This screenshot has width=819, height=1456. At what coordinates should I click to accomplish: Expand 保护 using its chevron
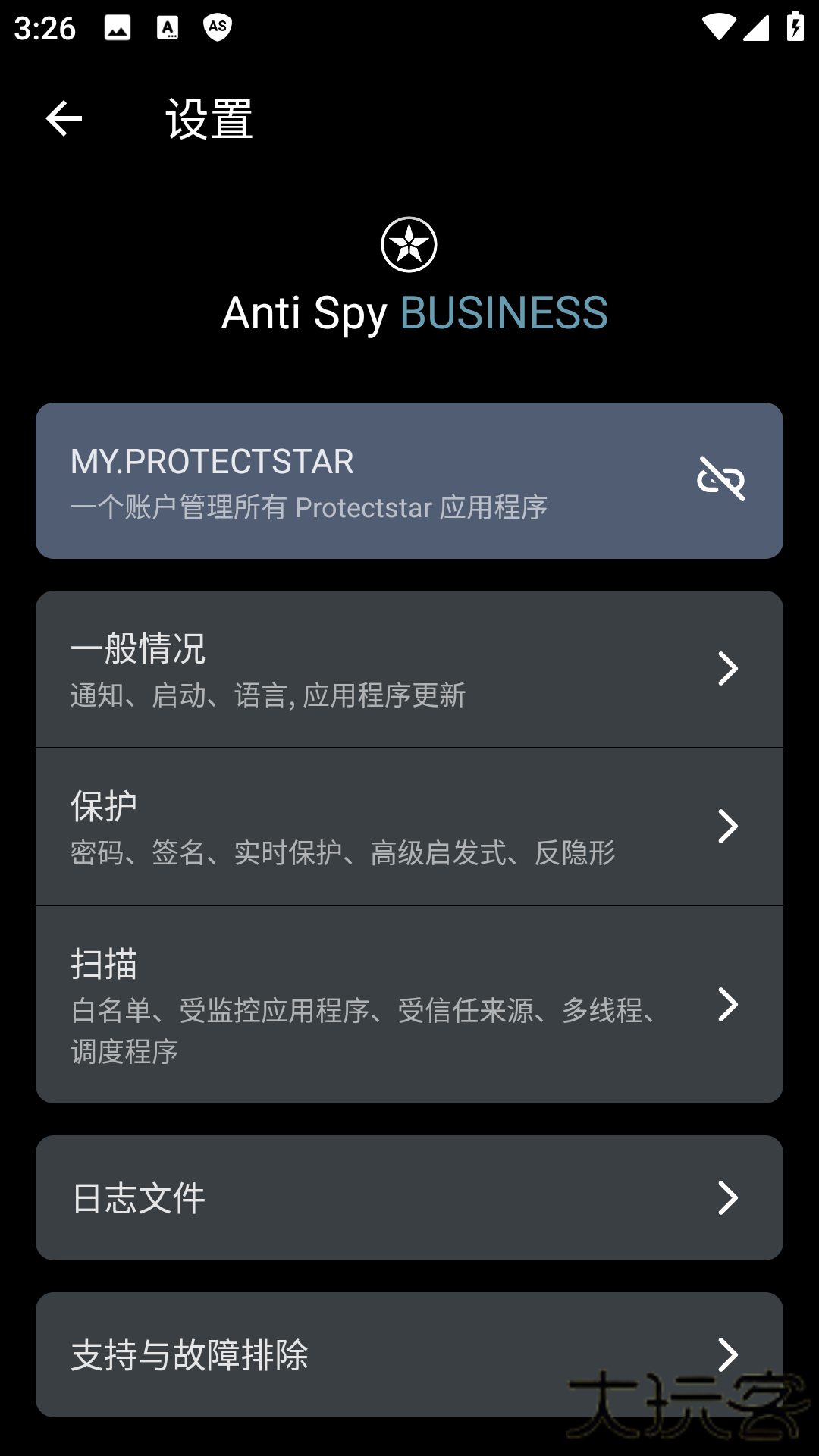tap(727, 826)
